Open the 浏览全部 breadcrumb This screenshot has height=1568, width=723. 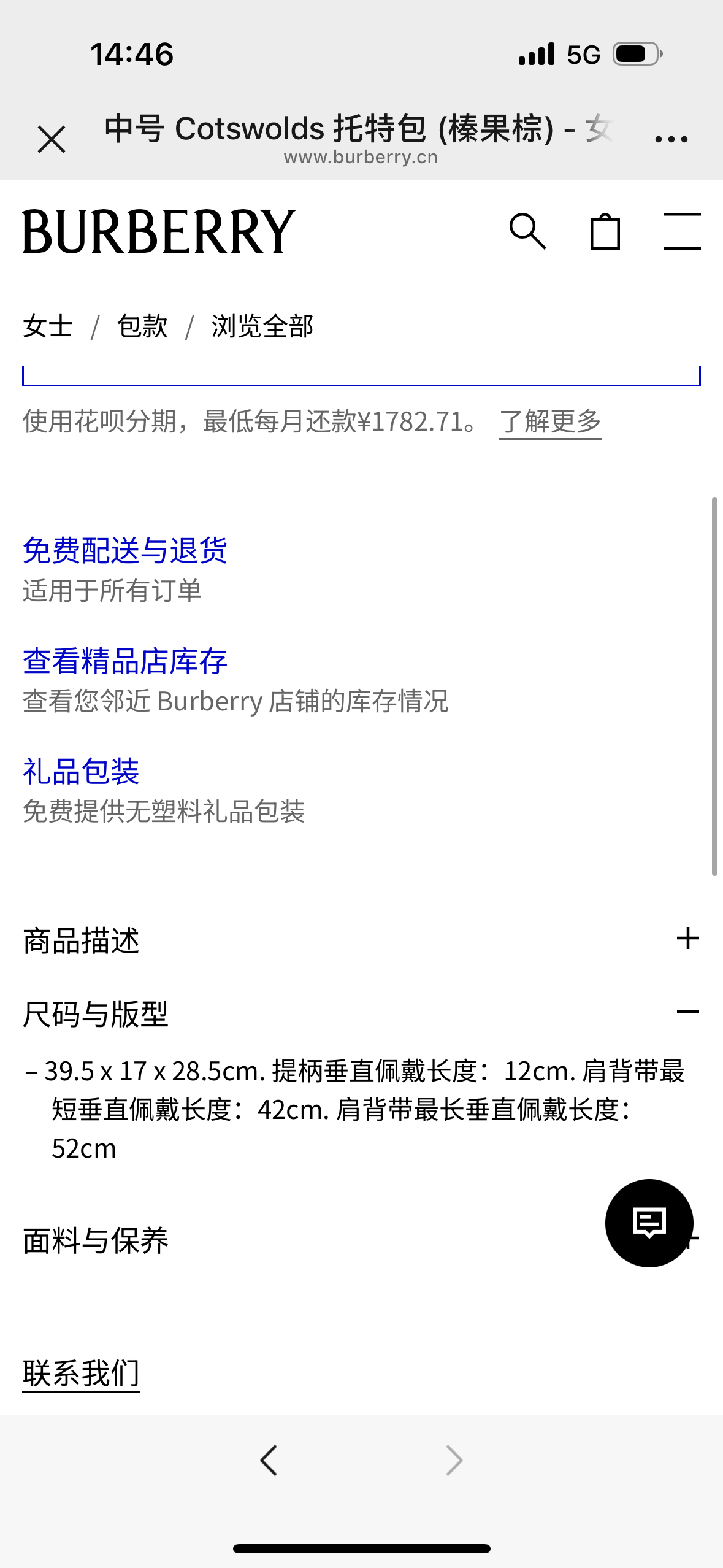point(262,326)
